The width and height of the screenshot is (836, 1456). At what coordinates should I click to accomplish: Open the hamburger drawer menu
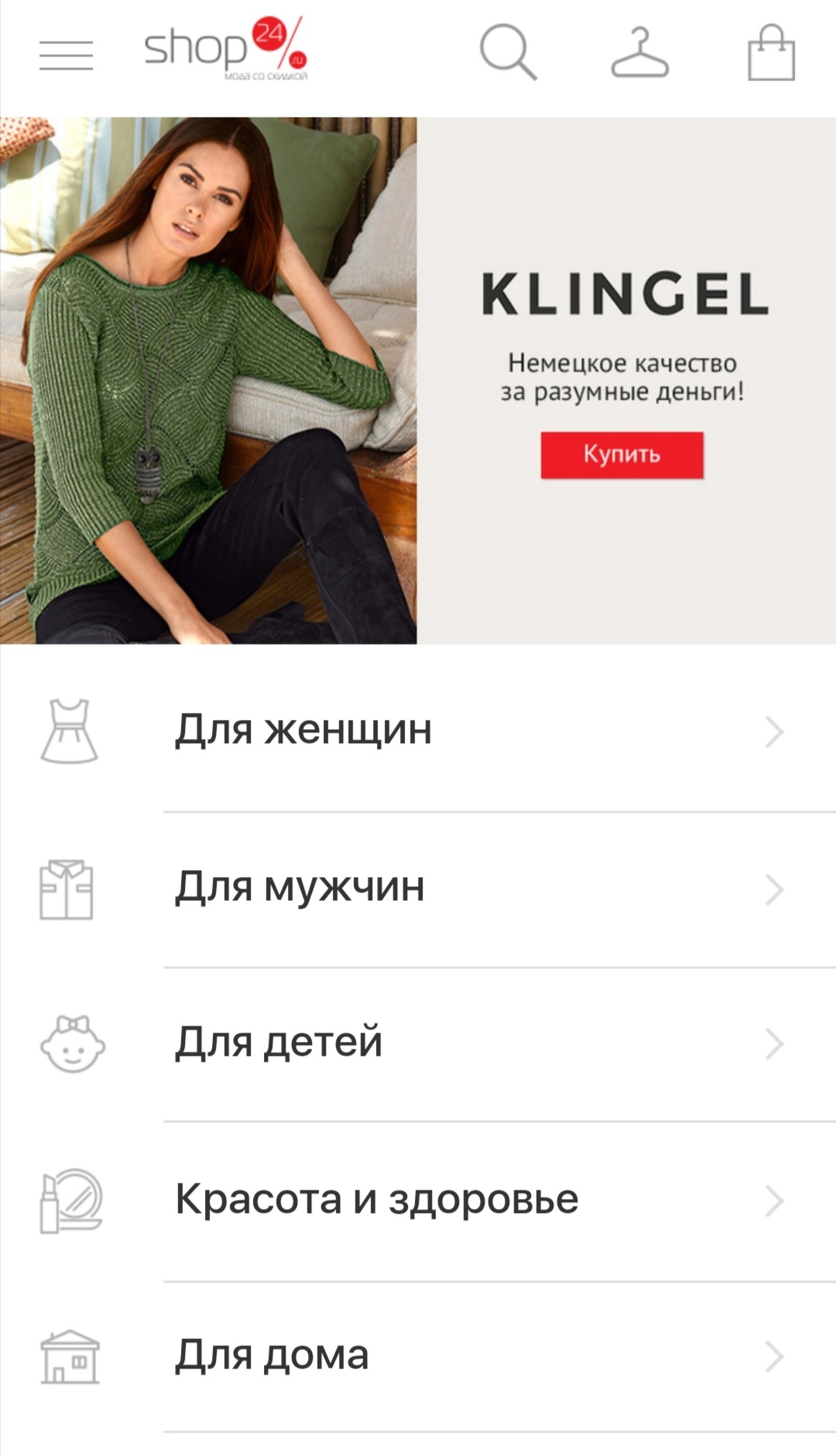coord(66,56)
